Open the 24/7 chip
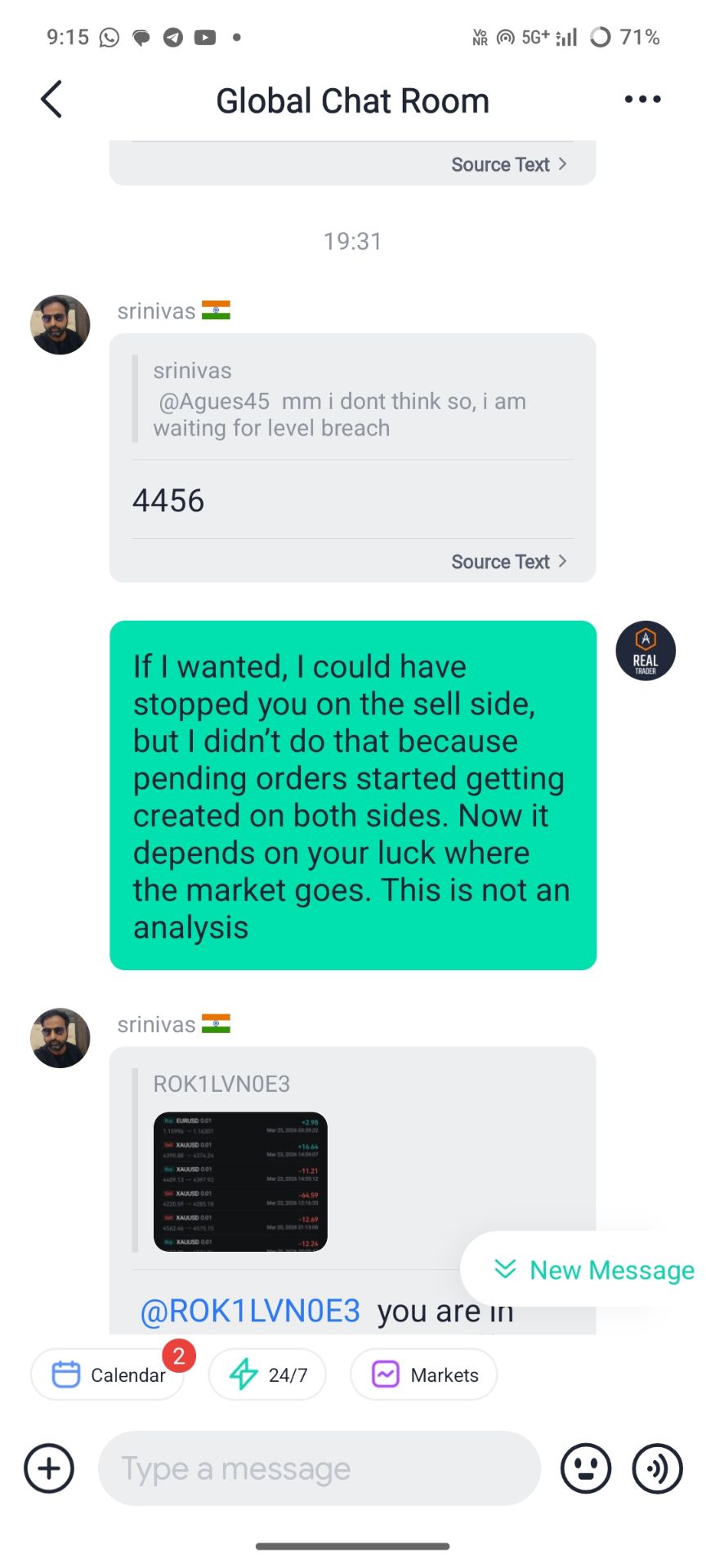The image size is (706, 1568). (268, 1375)
